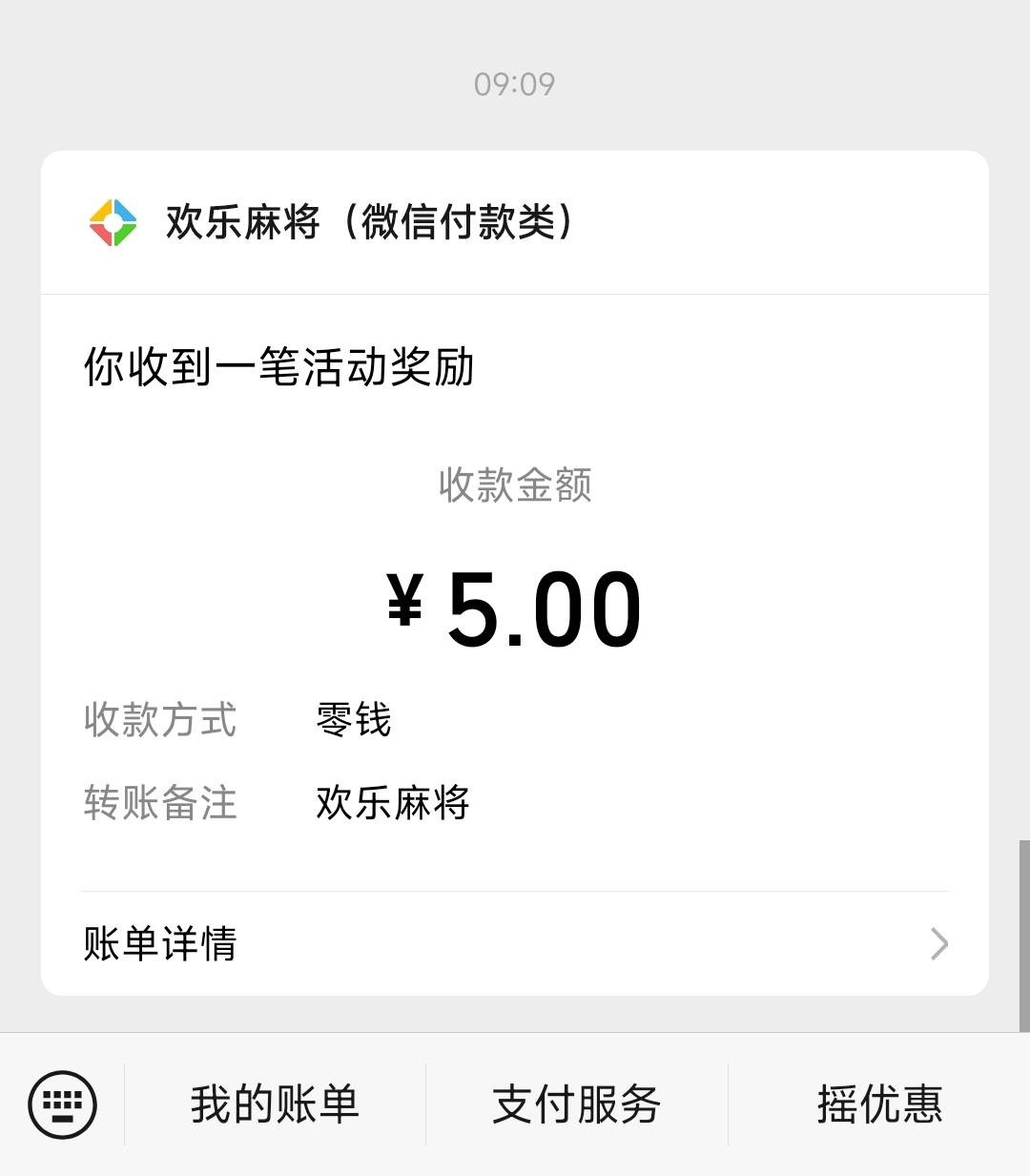This screenshot has width=1030, height=1176.
Task: Open 摇优惠 menu
Action: click(879, 1104)
